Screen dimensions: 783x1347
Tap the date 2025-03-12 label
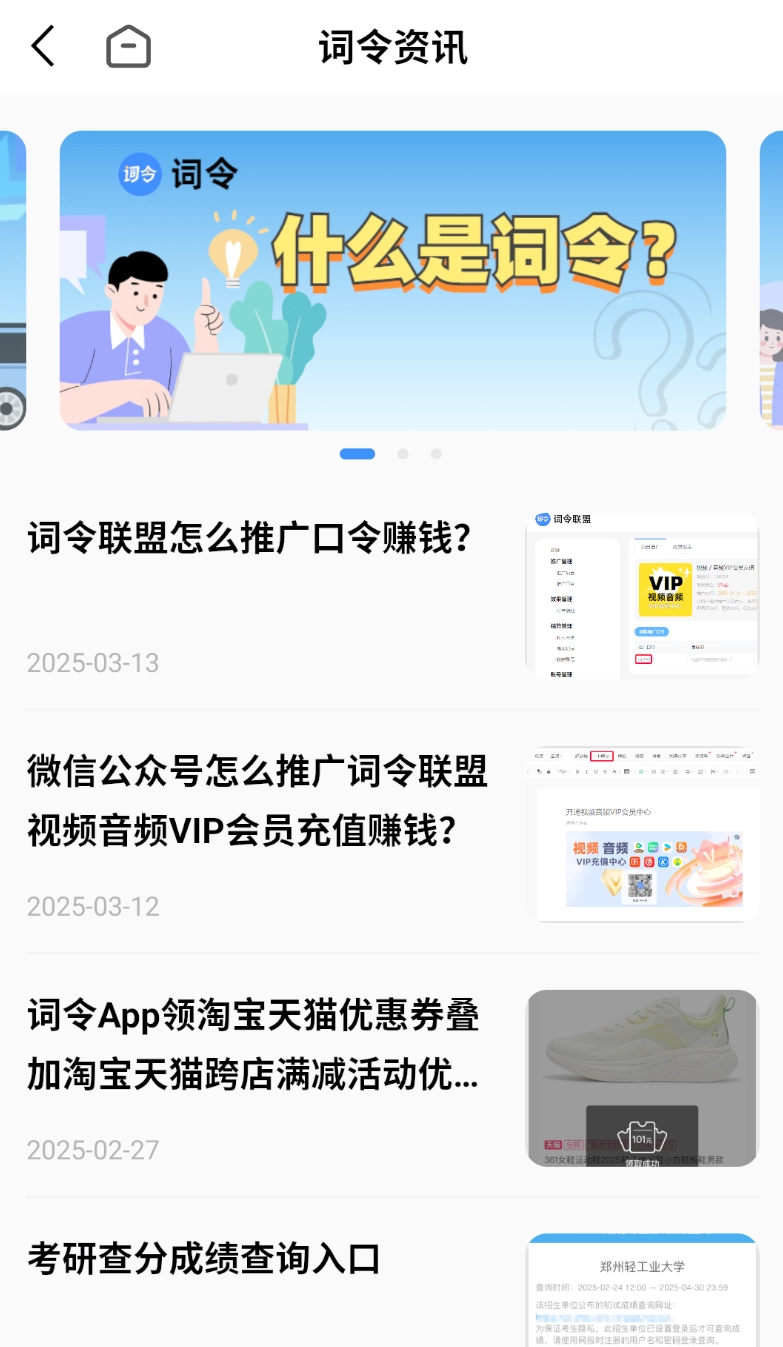click(90, 906)
